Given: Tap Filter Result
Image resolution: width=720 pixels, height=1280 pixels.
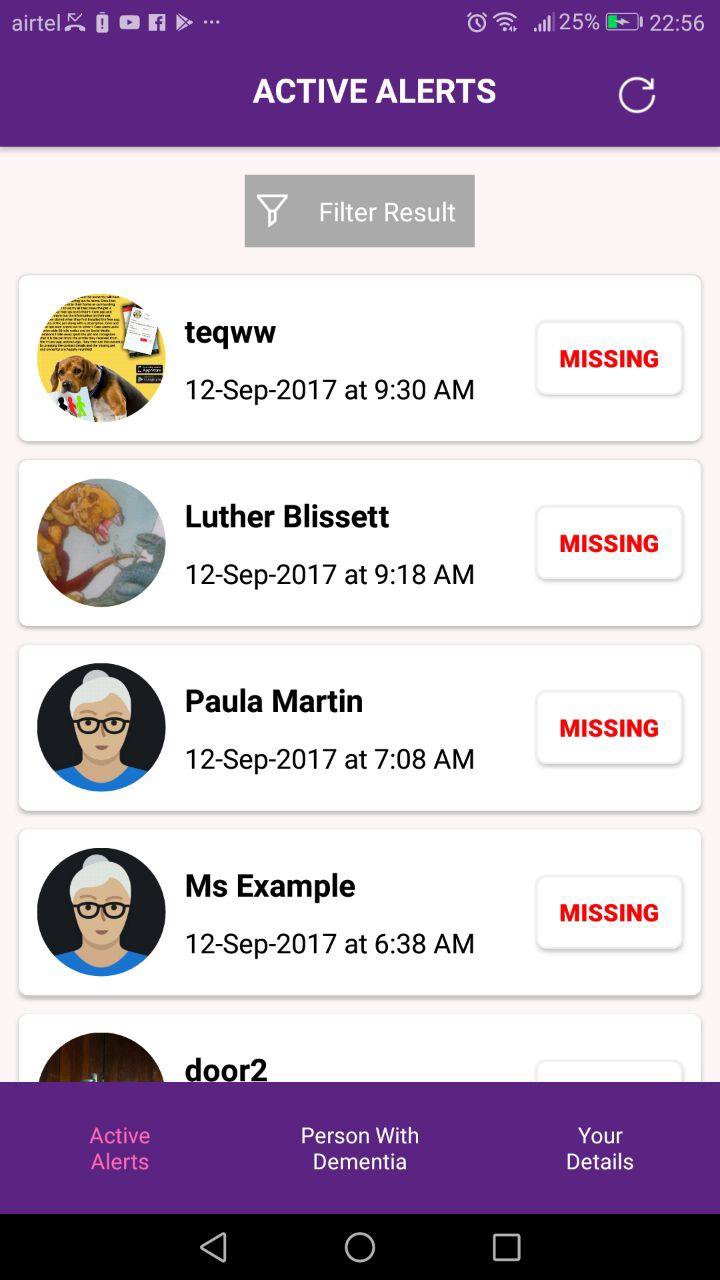Looking at the screenshot, I should coord(386,211).
